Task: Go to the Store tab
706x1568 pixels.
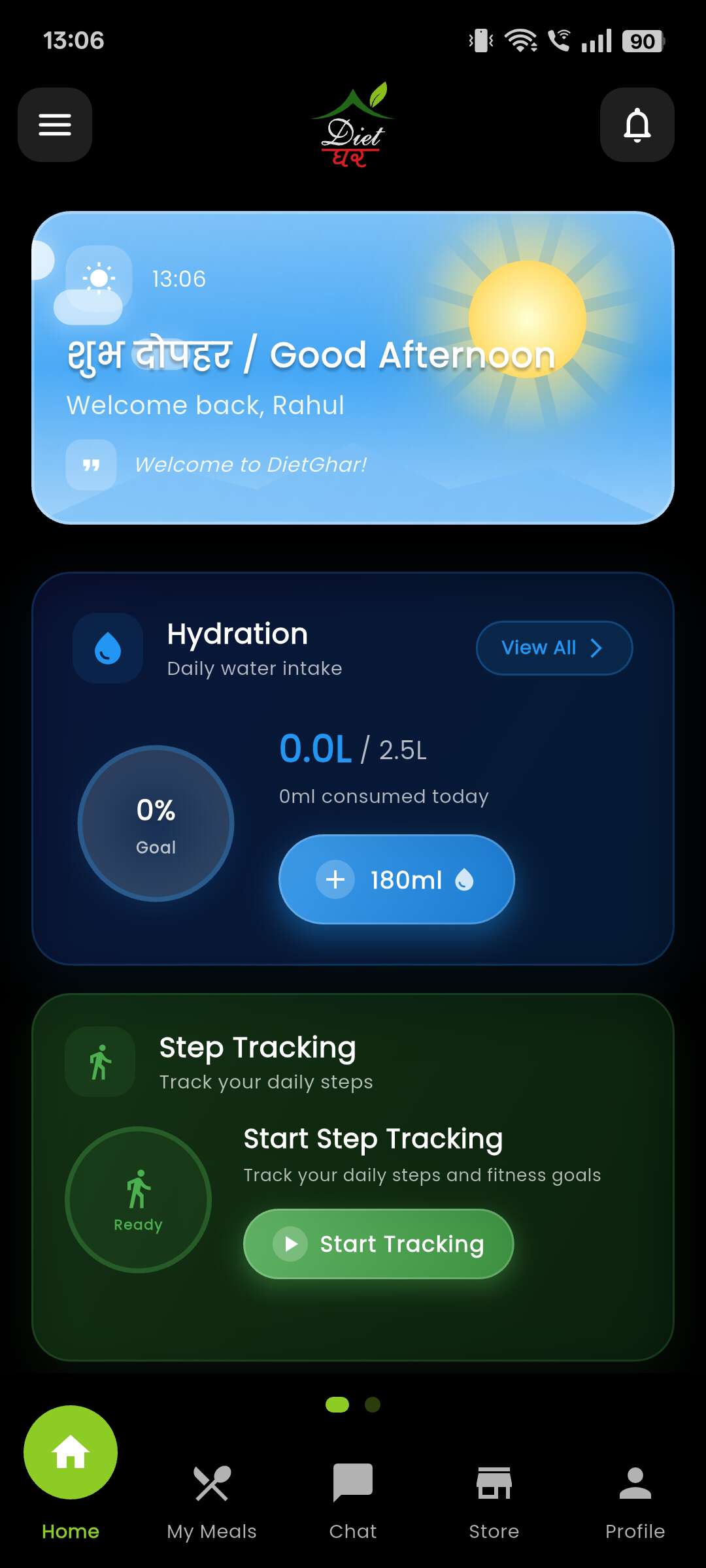Action: click(494, 1499)
